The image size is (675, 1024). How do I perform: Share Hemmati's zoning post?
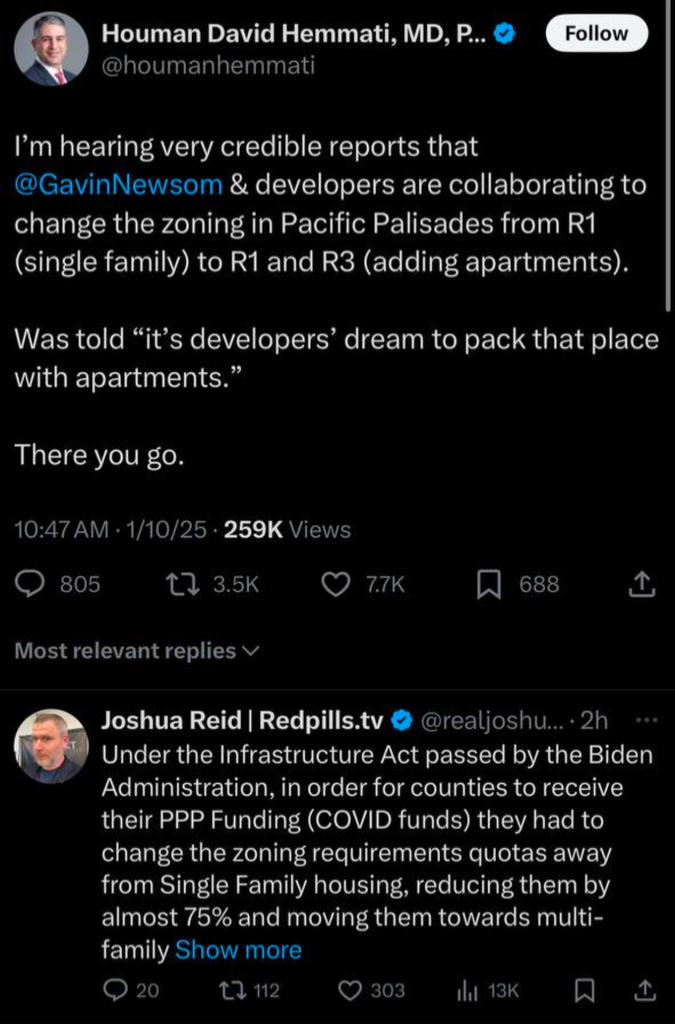(641, 585)
